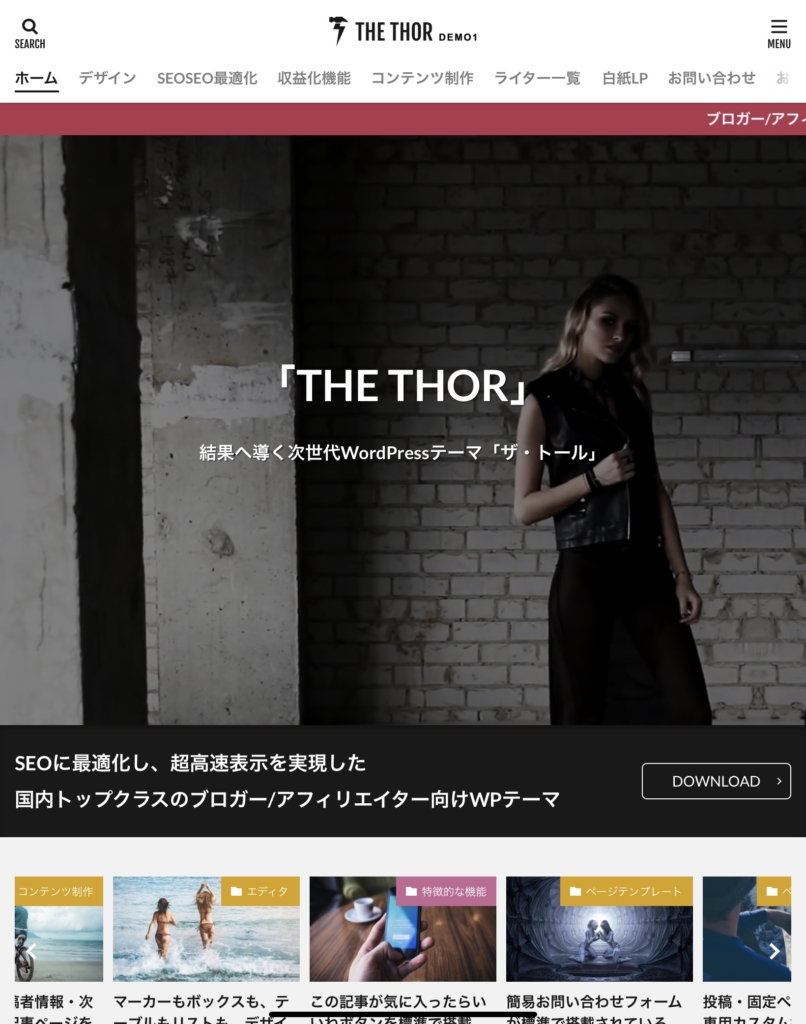The image size is (806, 1024).
Task: Show the next carousel slide
Action: click(774, 951)
